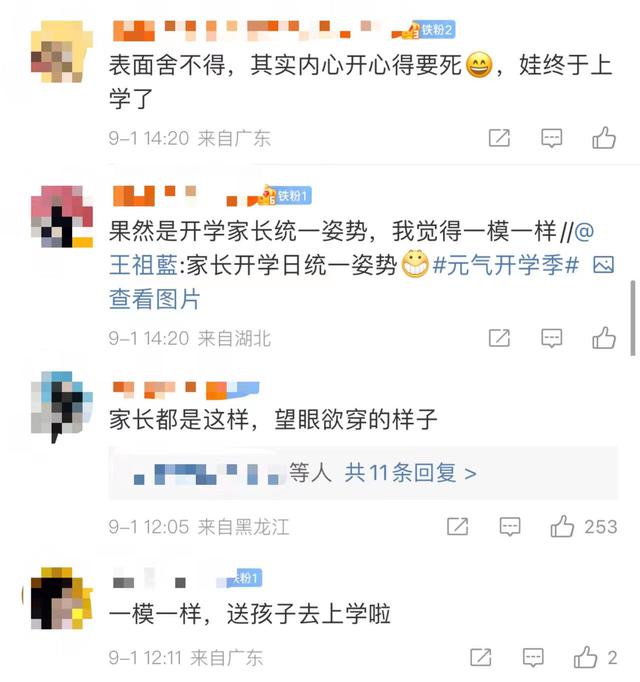Like the comment from 广东 at 14:20
The height and width of the screenshot is (682, 640).
(x=604, y=138)
